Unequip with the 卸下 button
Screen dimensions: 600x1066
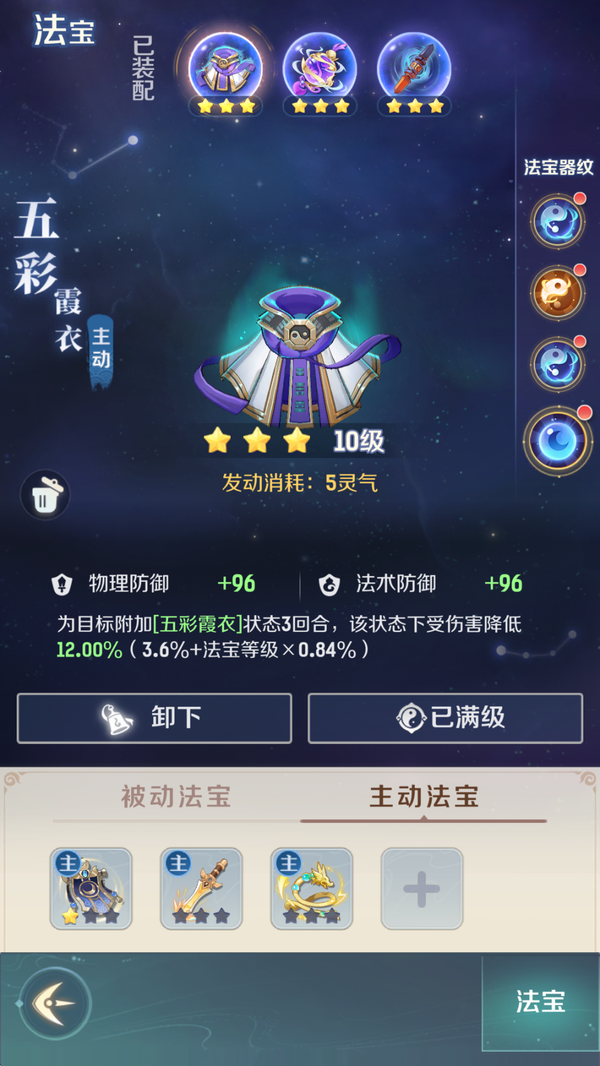click(x=154, y=717)
